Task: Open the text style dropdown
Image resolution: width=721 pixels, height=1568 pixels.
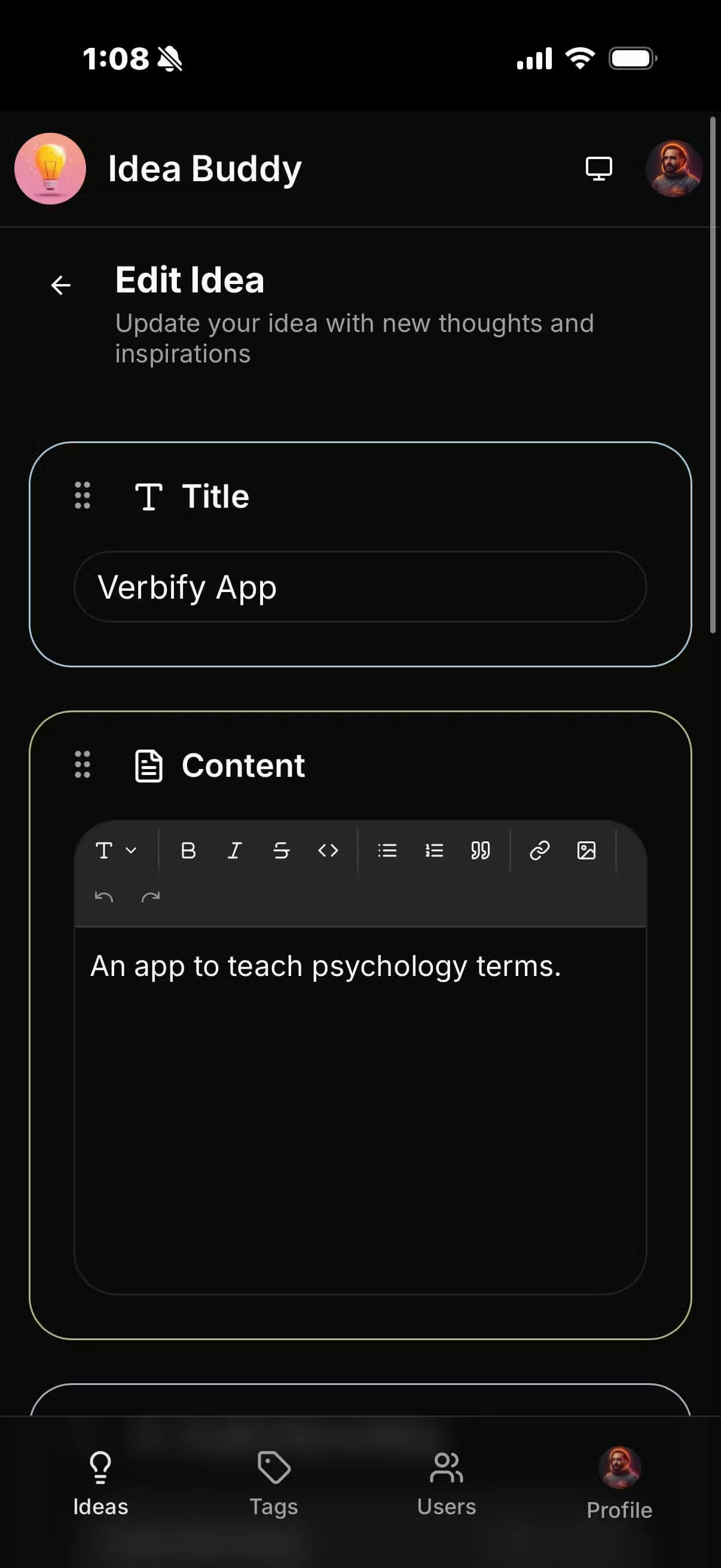Action: [x=115, y=850]
